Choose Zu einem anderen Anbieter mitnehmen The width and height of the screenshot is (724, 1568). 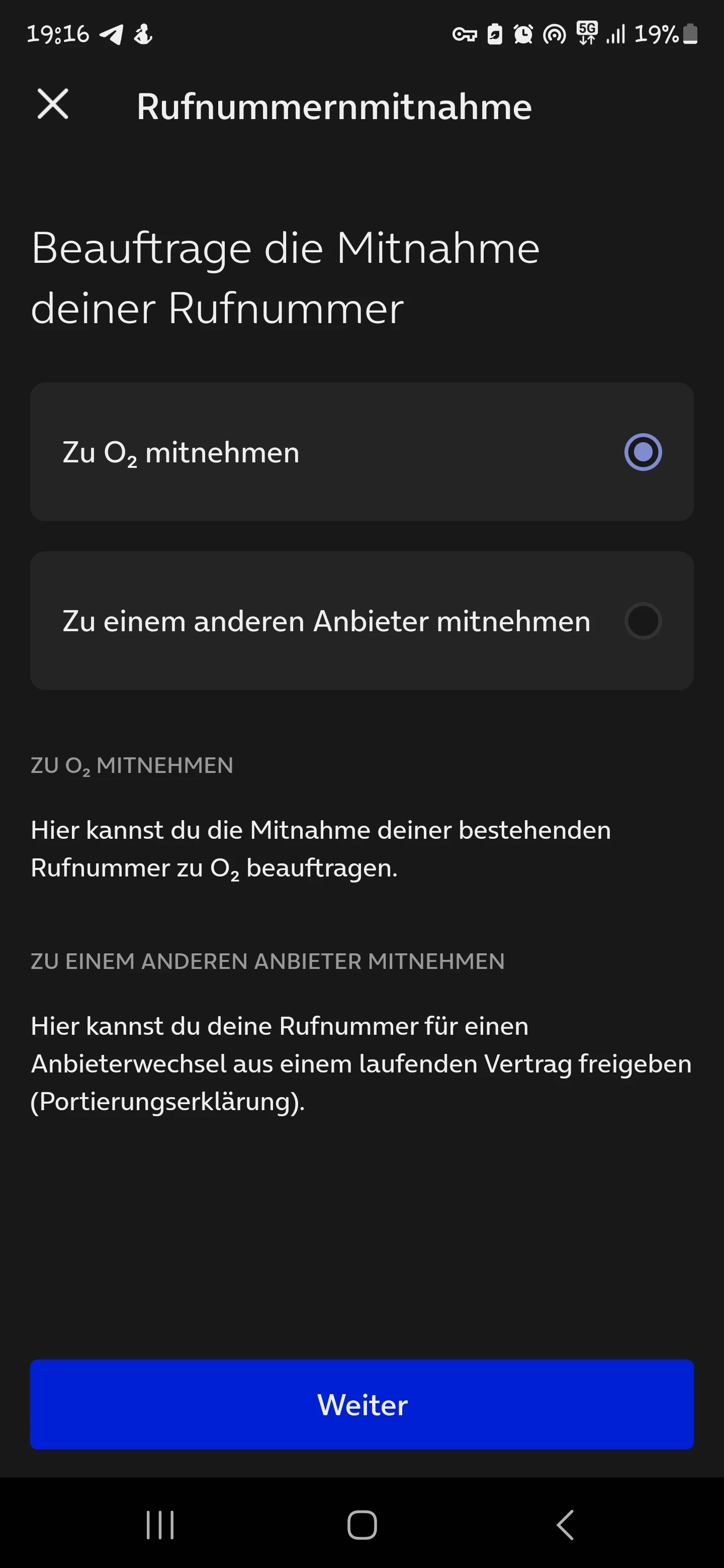point(643,621)
